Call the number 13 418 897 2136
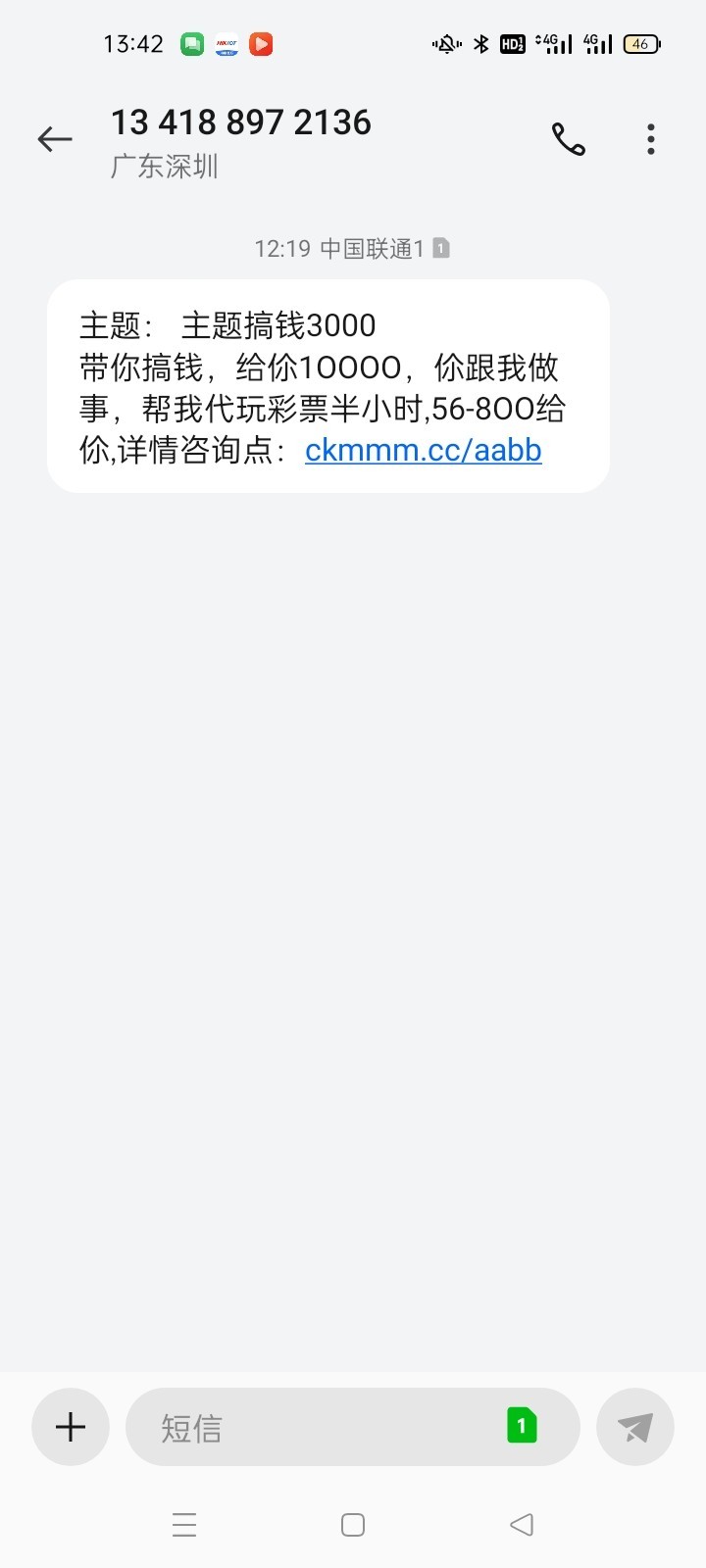Screen dimensions: 706x1568 click(x=568, y=140)
